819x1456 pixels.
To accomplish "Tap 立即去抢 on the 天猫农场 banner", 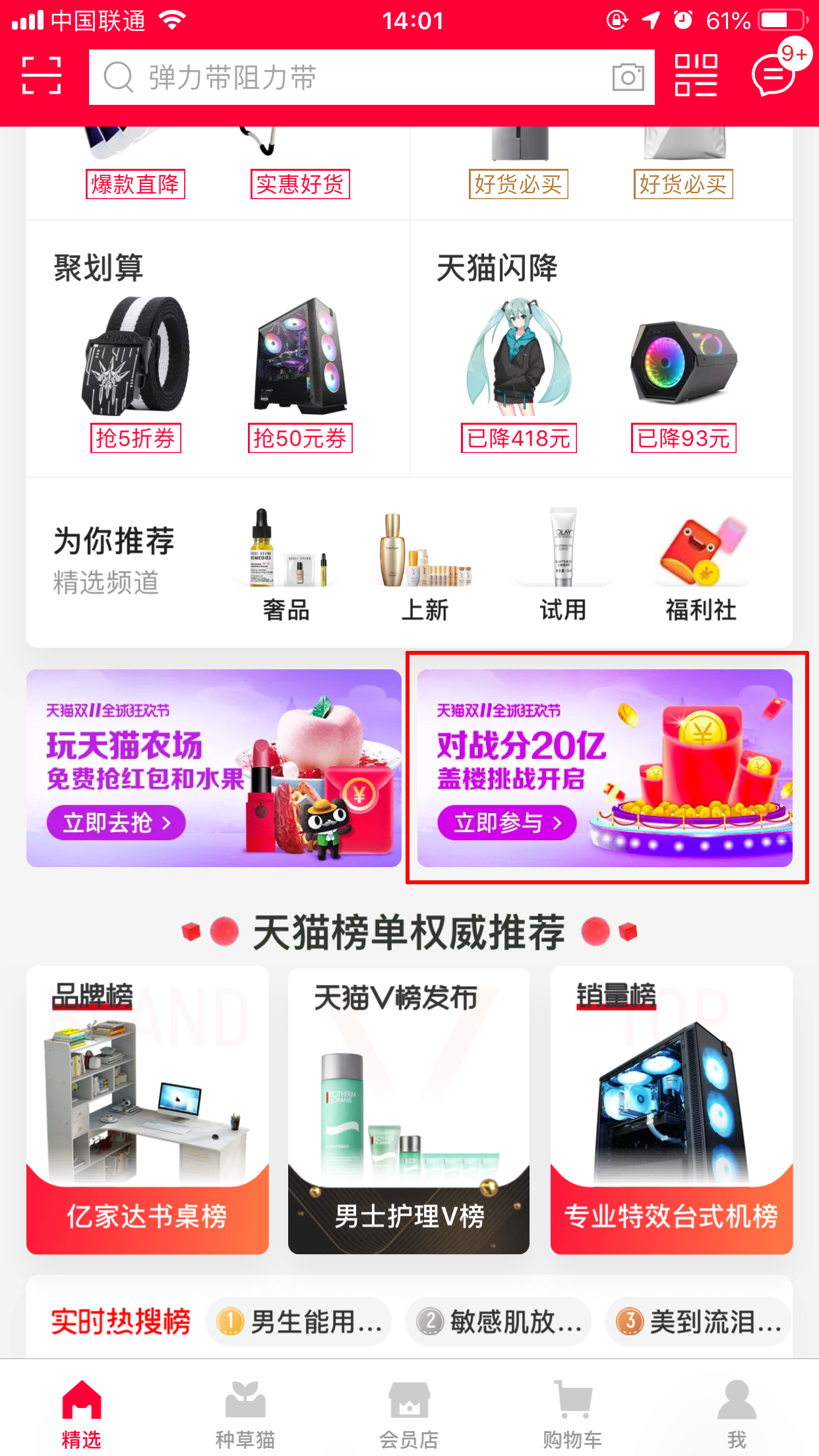I will coord(116,822).
